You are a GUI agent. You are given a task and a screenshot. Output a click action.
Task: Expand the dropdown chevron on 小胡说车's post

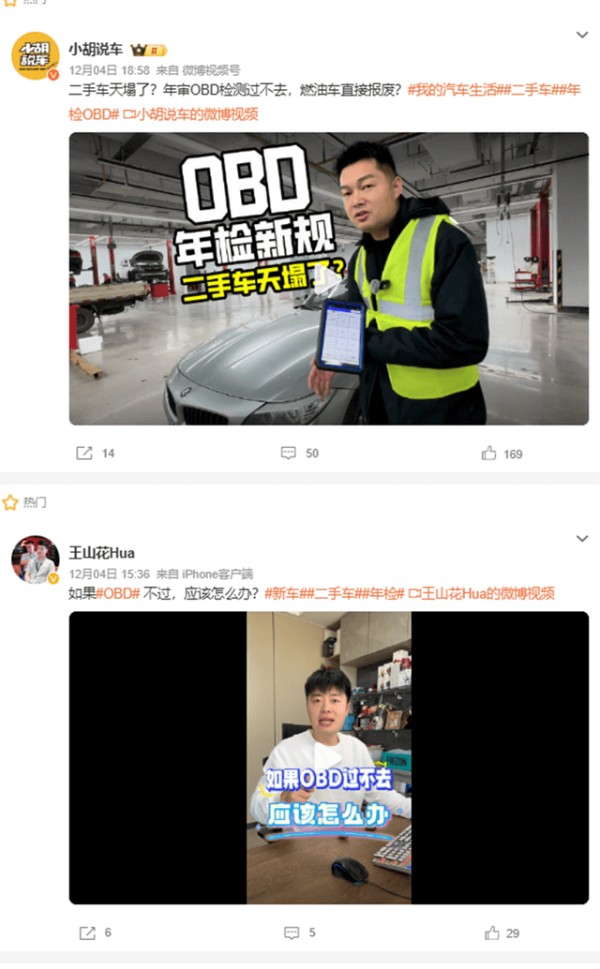[582, 35]
